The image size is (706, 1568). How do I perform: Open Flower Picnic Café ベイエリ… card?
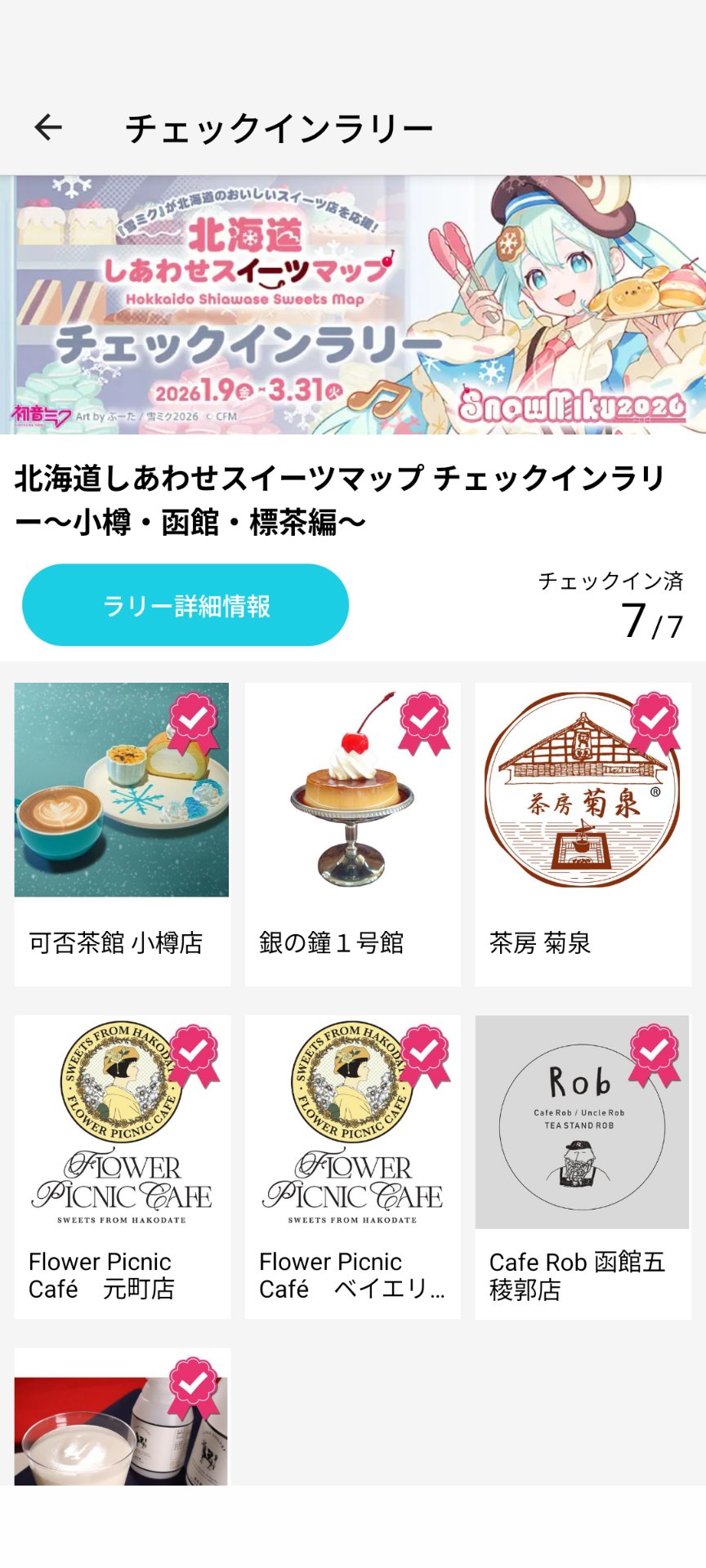pos(352,1166)
